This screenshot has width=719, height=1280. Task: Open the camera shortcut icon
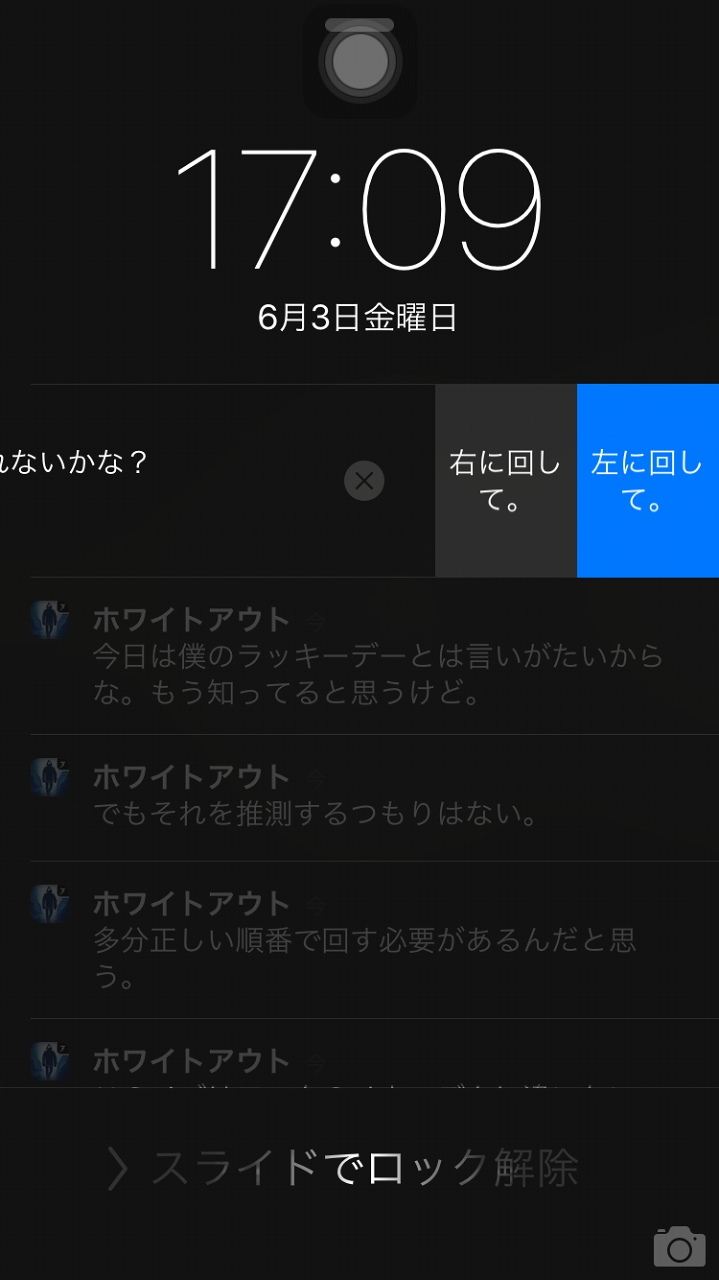click(679, 1246)
